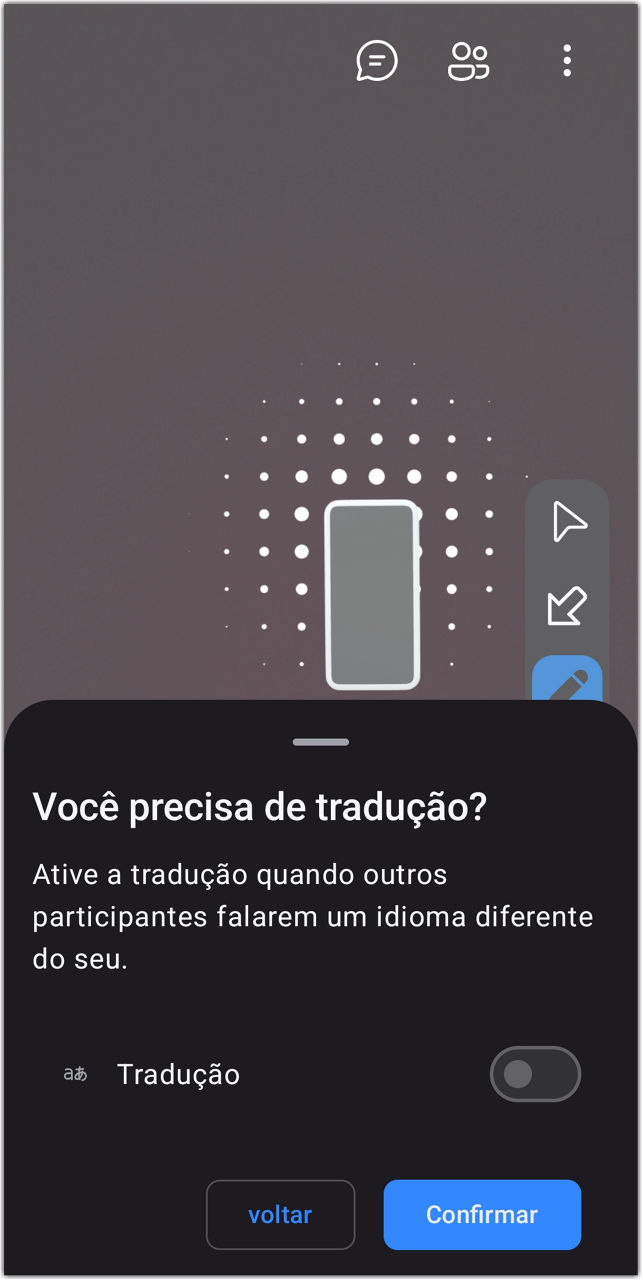
Task: Open the three-dot overflow menu
Action: [x=567, y=61]
